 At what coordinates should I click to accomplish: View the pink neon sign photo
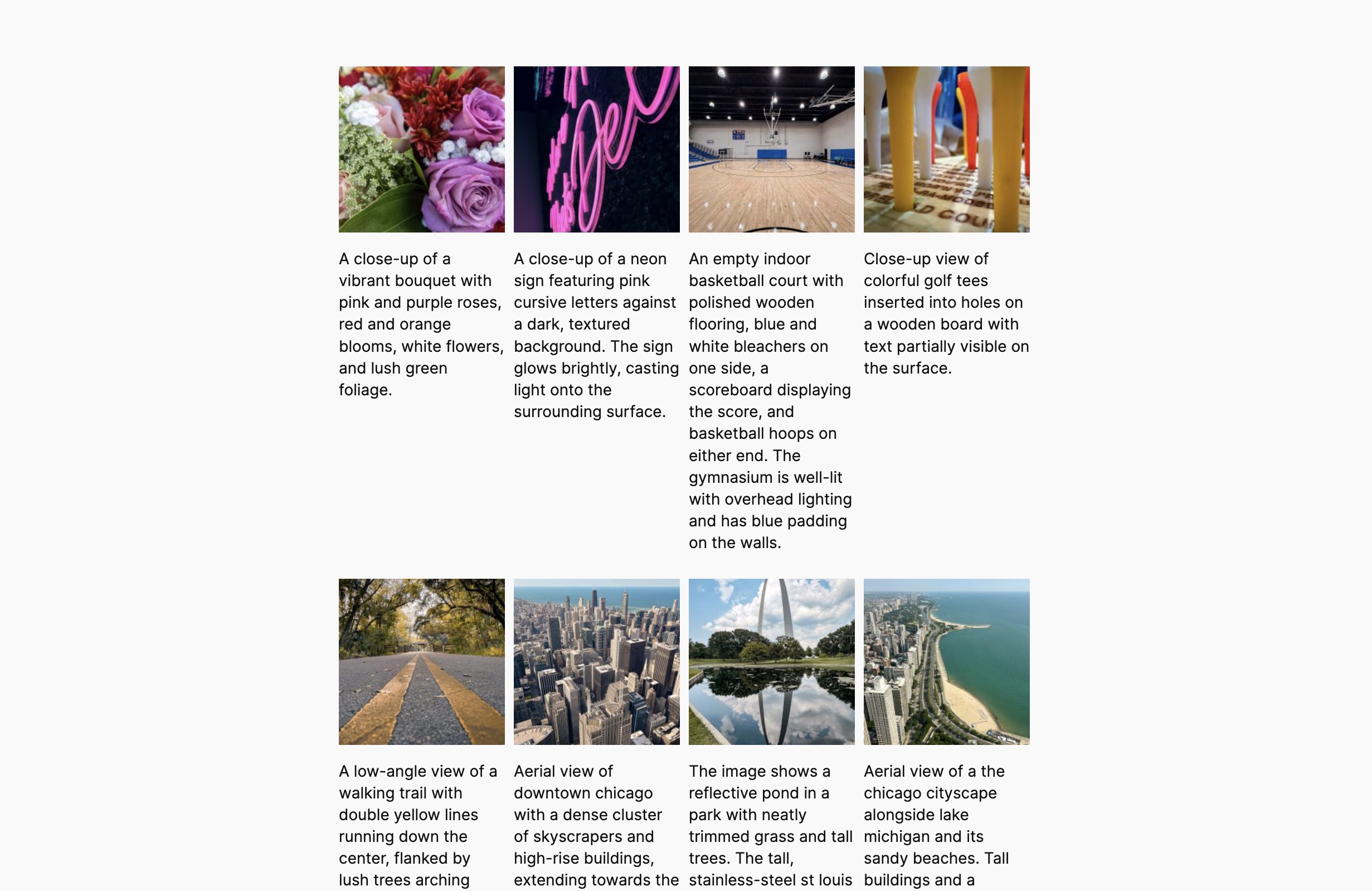click(x=596, y=149)
